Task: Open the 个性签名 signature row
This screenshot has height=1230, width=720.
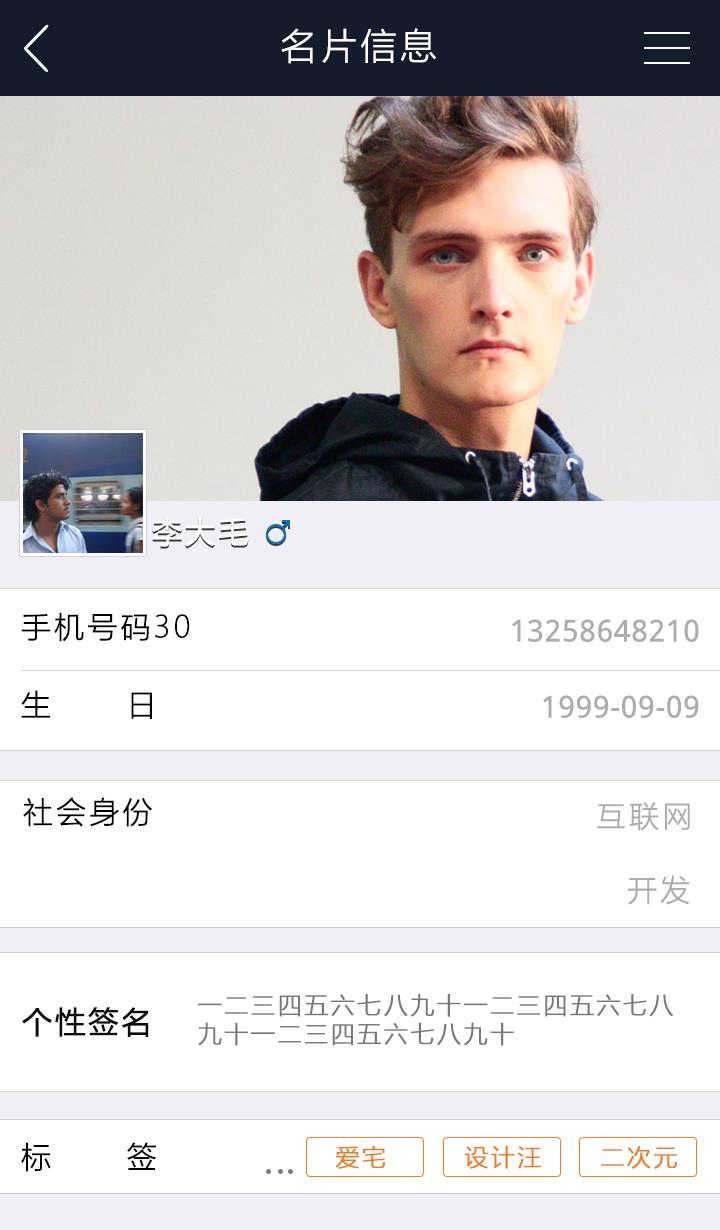Action: click(x=360, y=1022)
